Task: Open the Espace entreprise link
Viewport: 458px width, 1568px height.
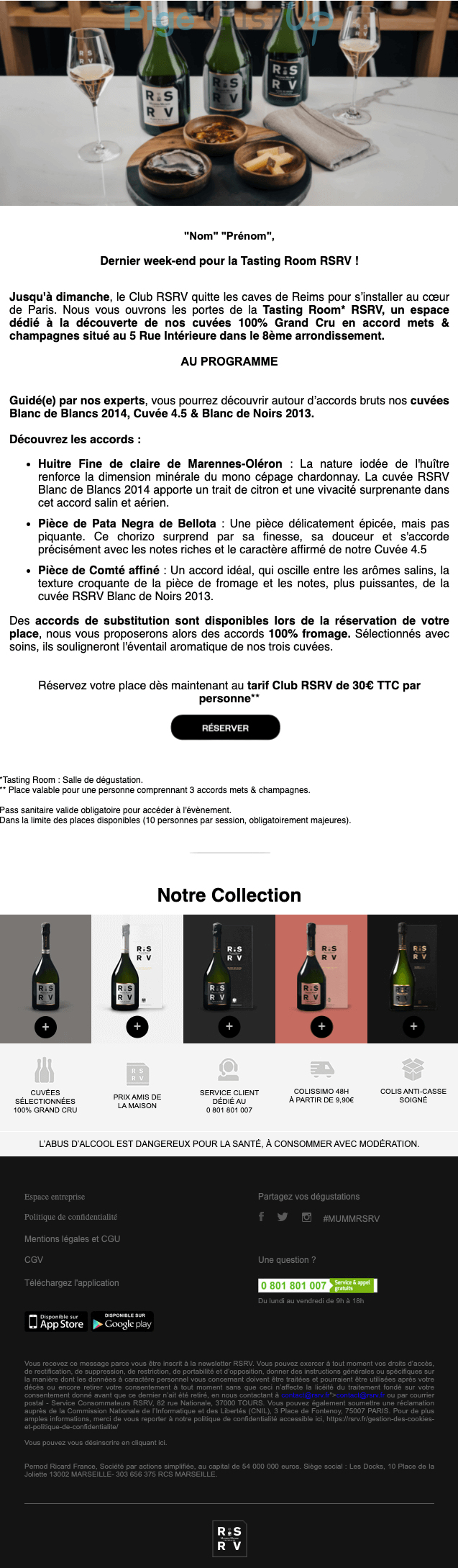Action: point(55,1197)
